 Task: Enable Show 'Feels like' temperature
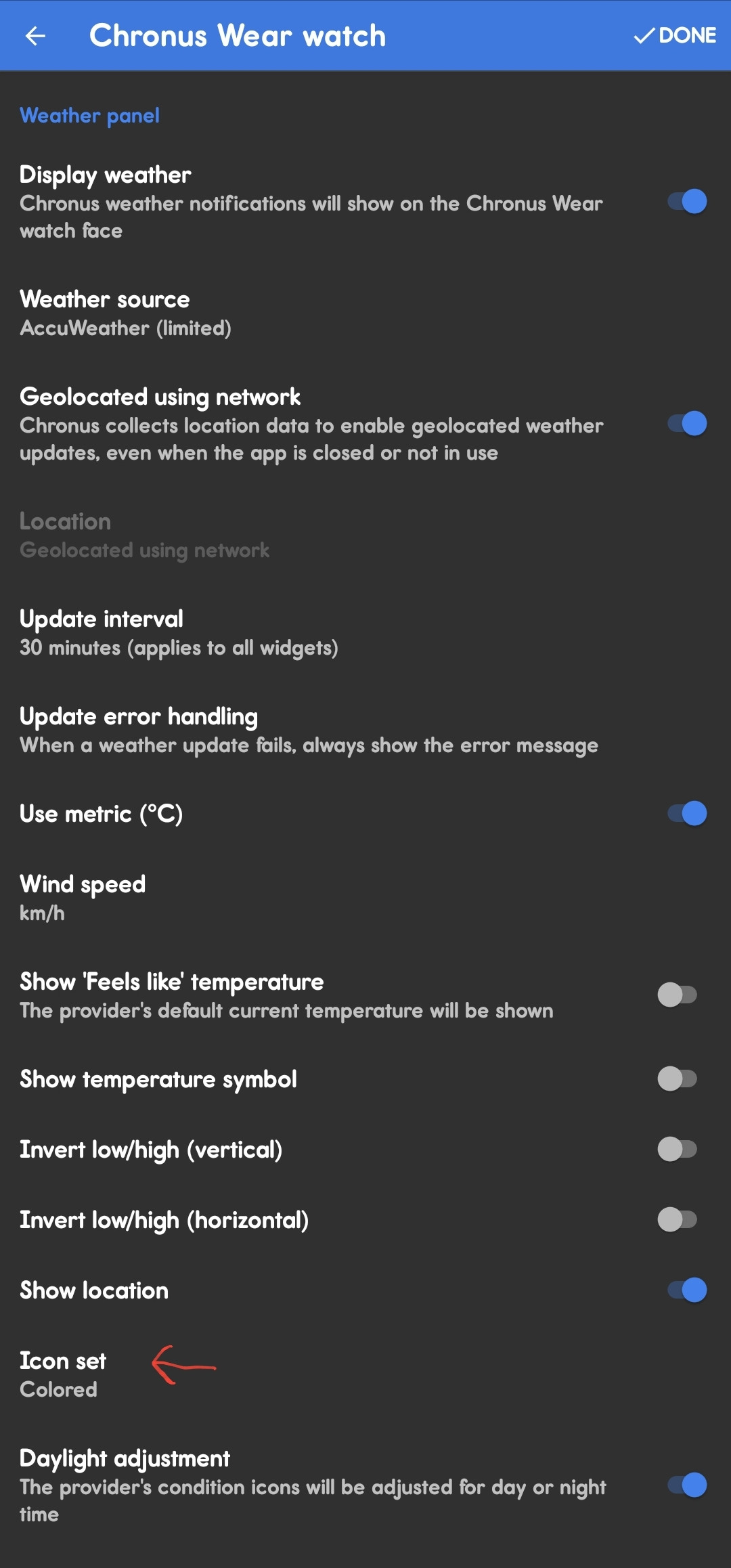677,993
